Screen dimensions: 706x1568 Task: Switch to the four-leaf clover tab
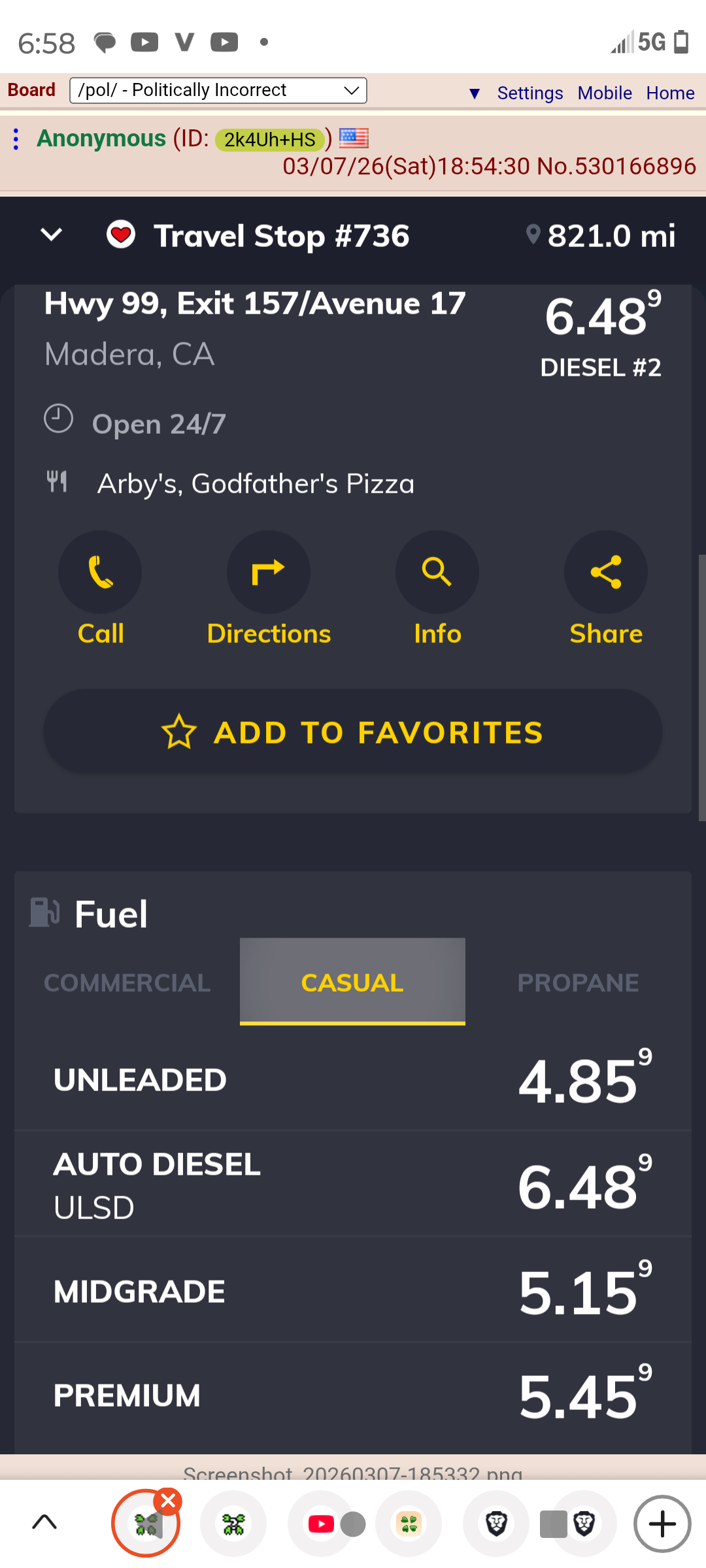[409, 1524]
